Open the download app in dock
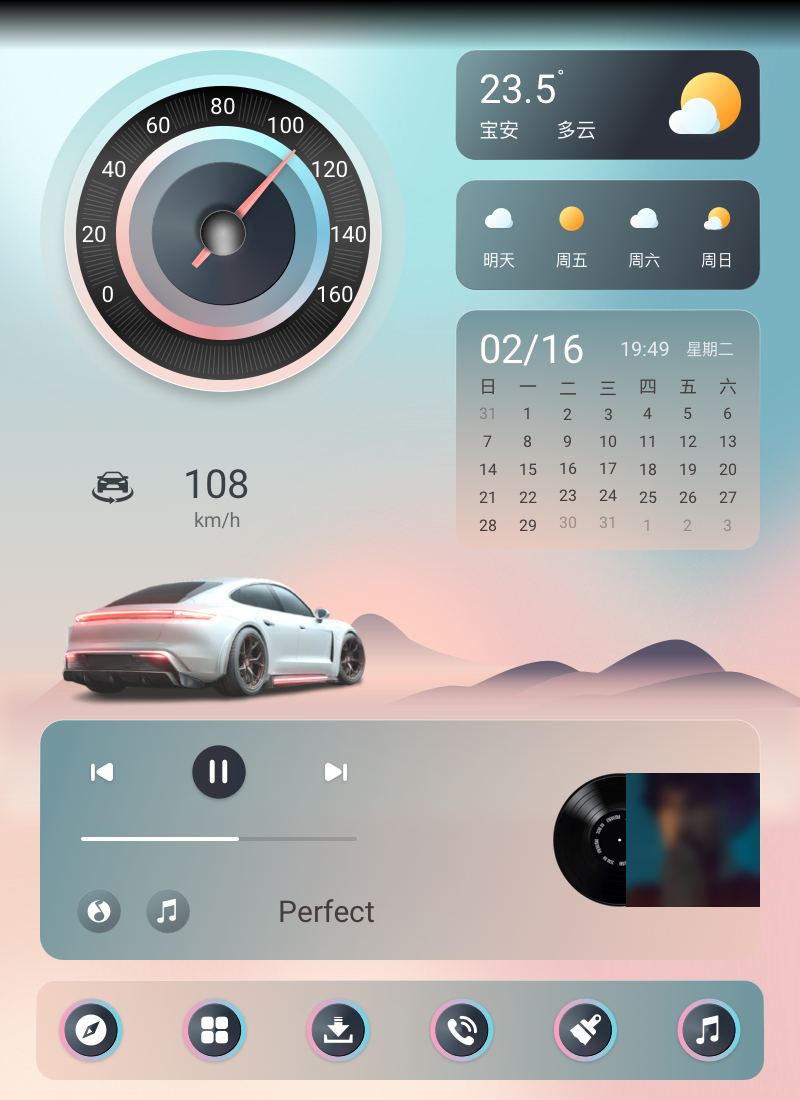 pos(338,1030)
